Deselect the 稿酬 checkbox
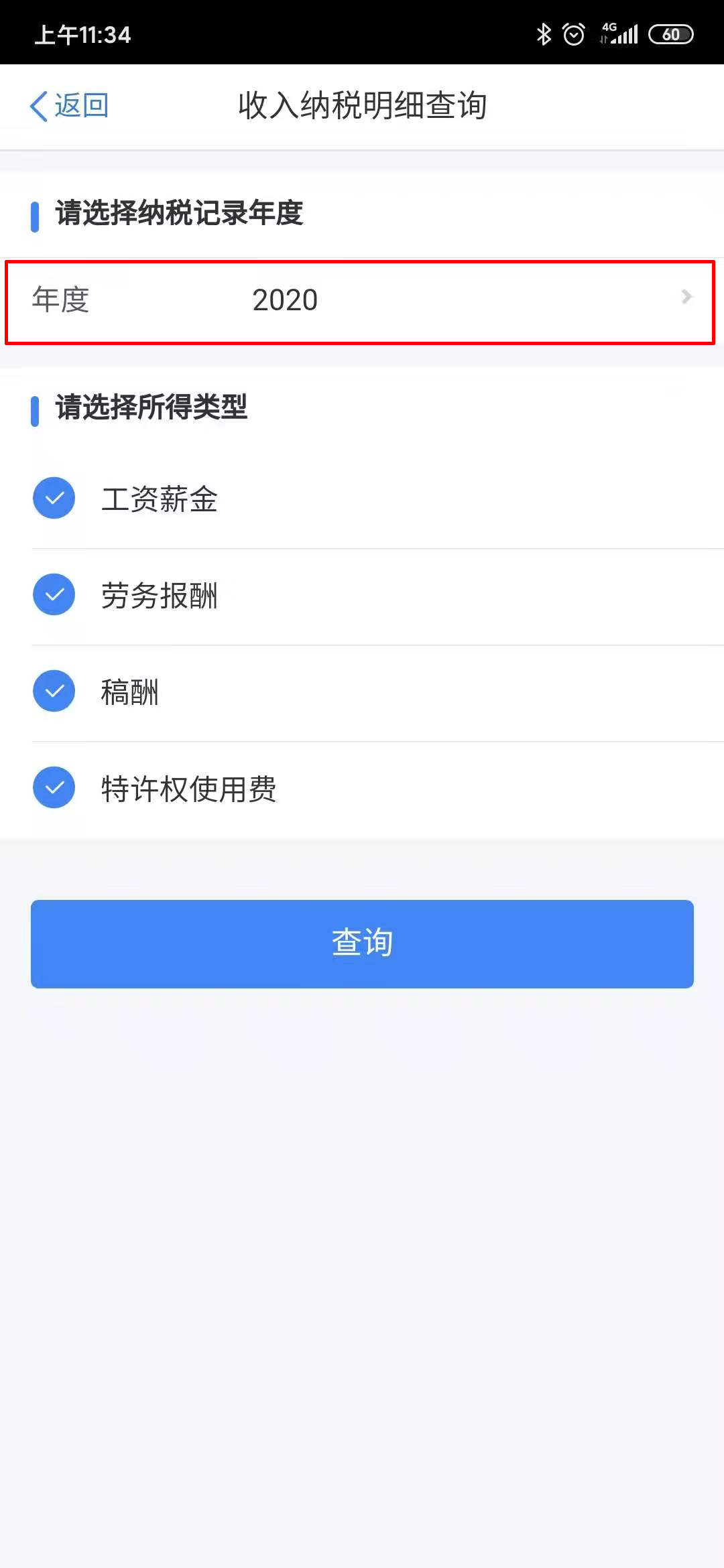 click(x=54, y=691)
